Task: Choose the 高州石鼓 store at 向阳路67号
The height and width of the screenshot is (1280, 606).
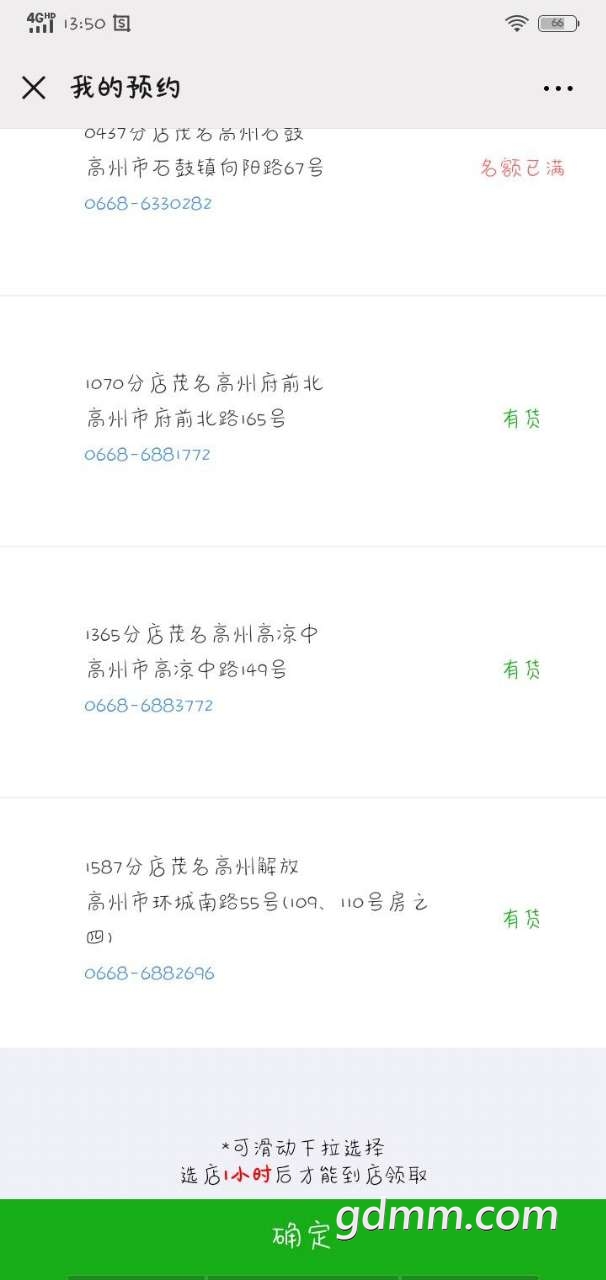Action: coord(303,212)
